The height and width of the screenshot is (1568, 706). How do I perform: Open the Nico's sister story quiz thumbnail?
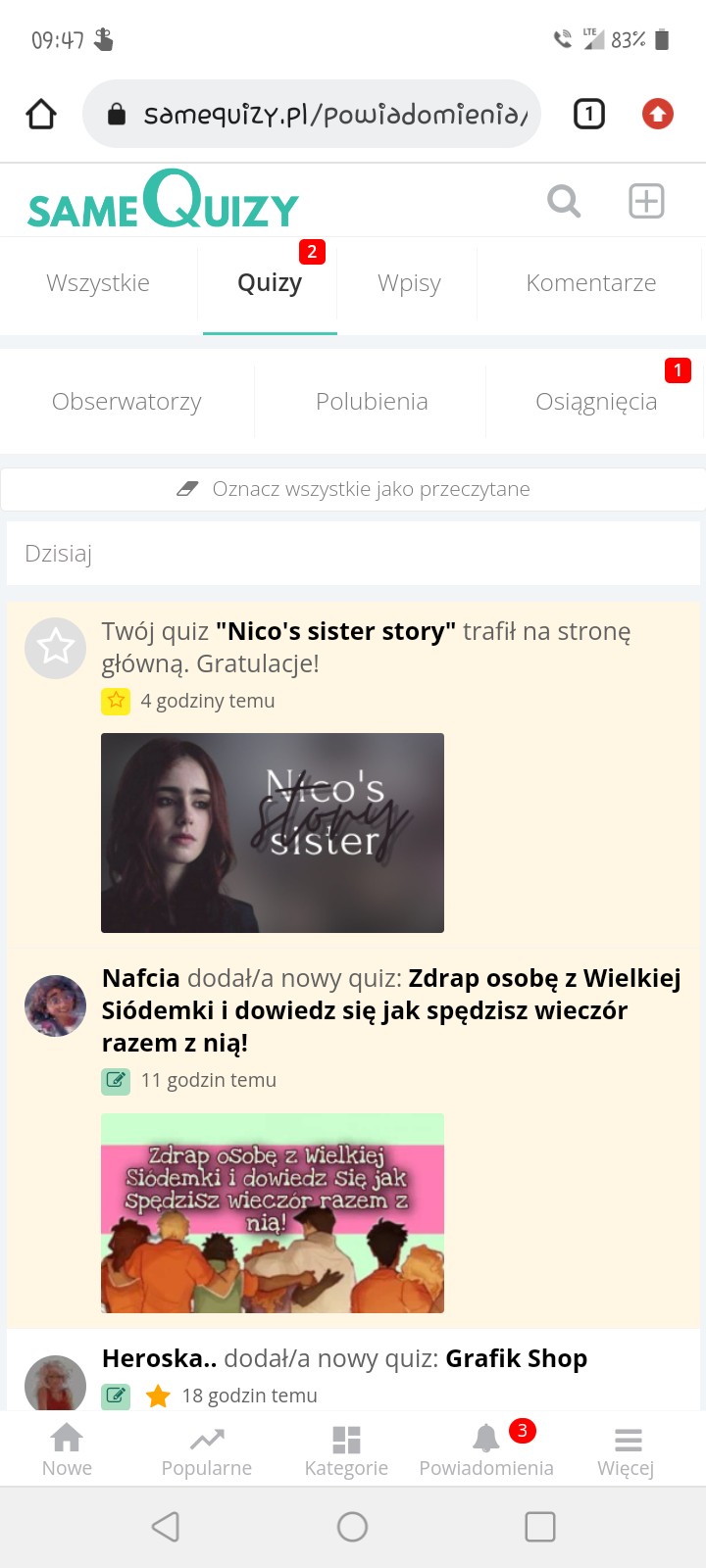pos(273,833)
